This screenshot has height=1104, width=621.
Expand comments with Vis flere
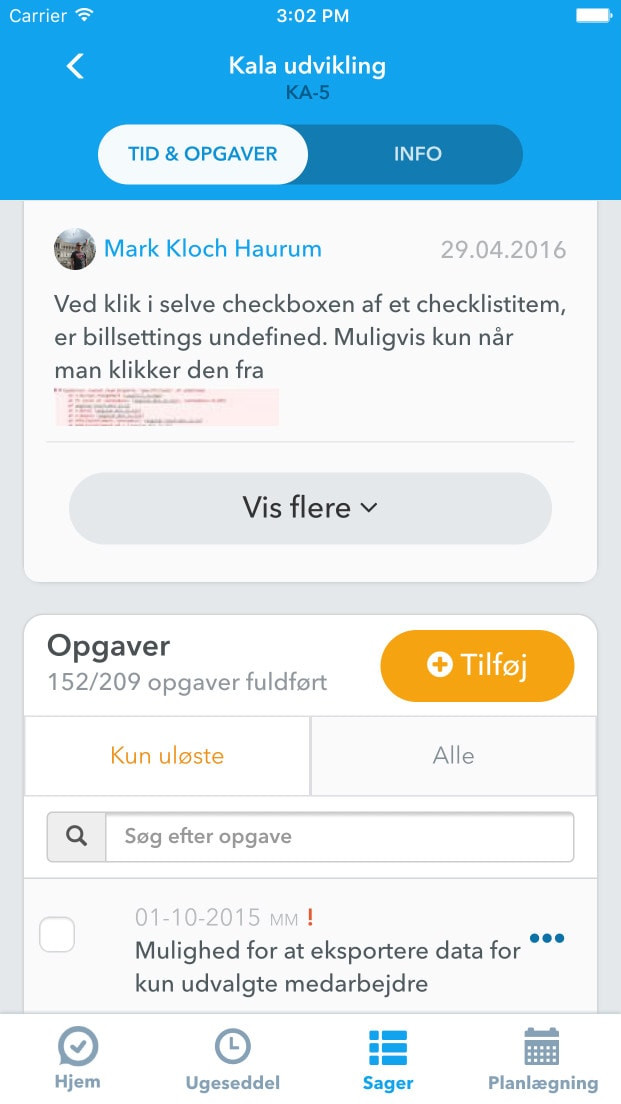click(310, 508)
